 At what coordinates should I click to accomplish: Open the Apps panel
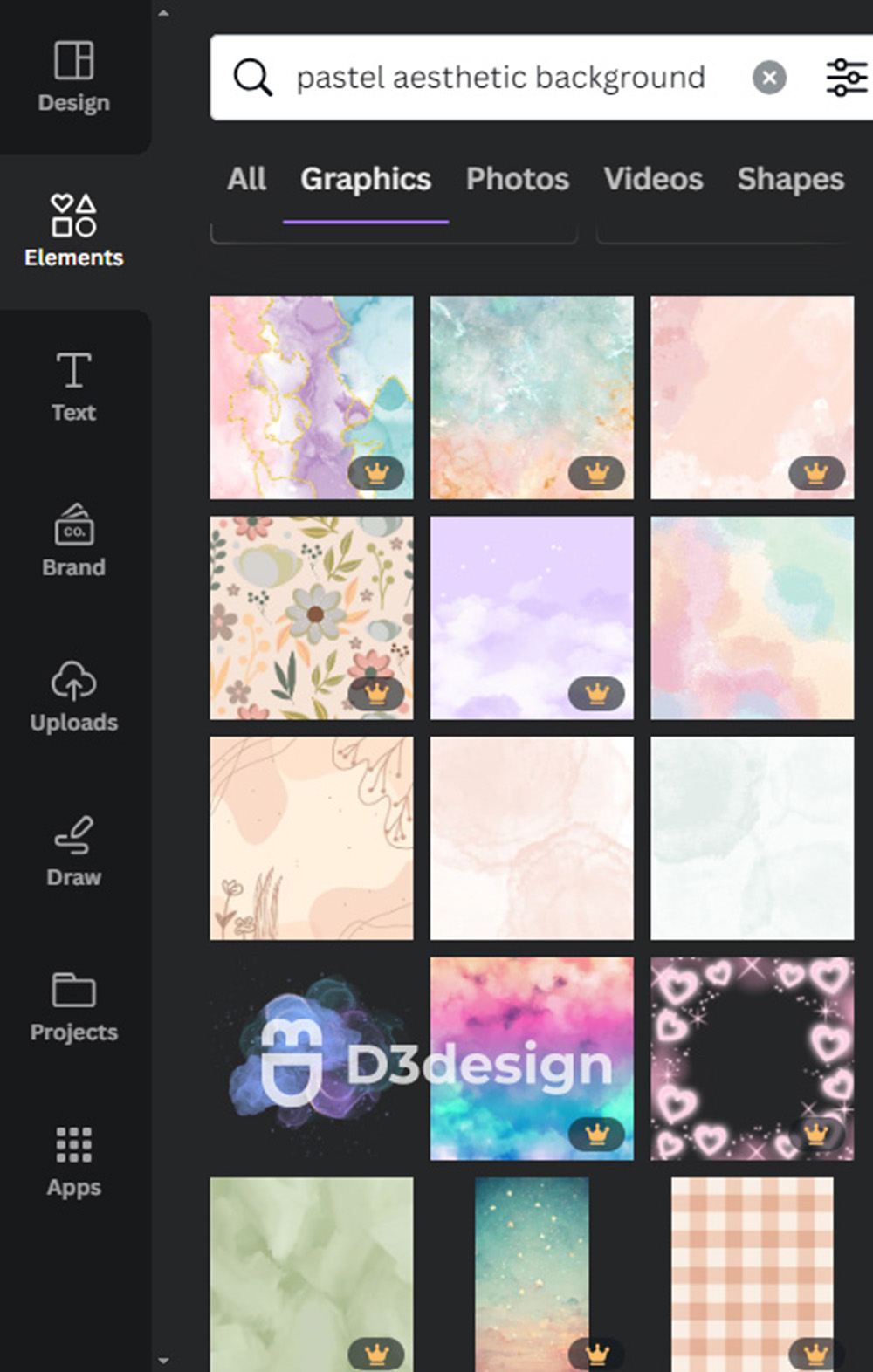point(74,1161)
